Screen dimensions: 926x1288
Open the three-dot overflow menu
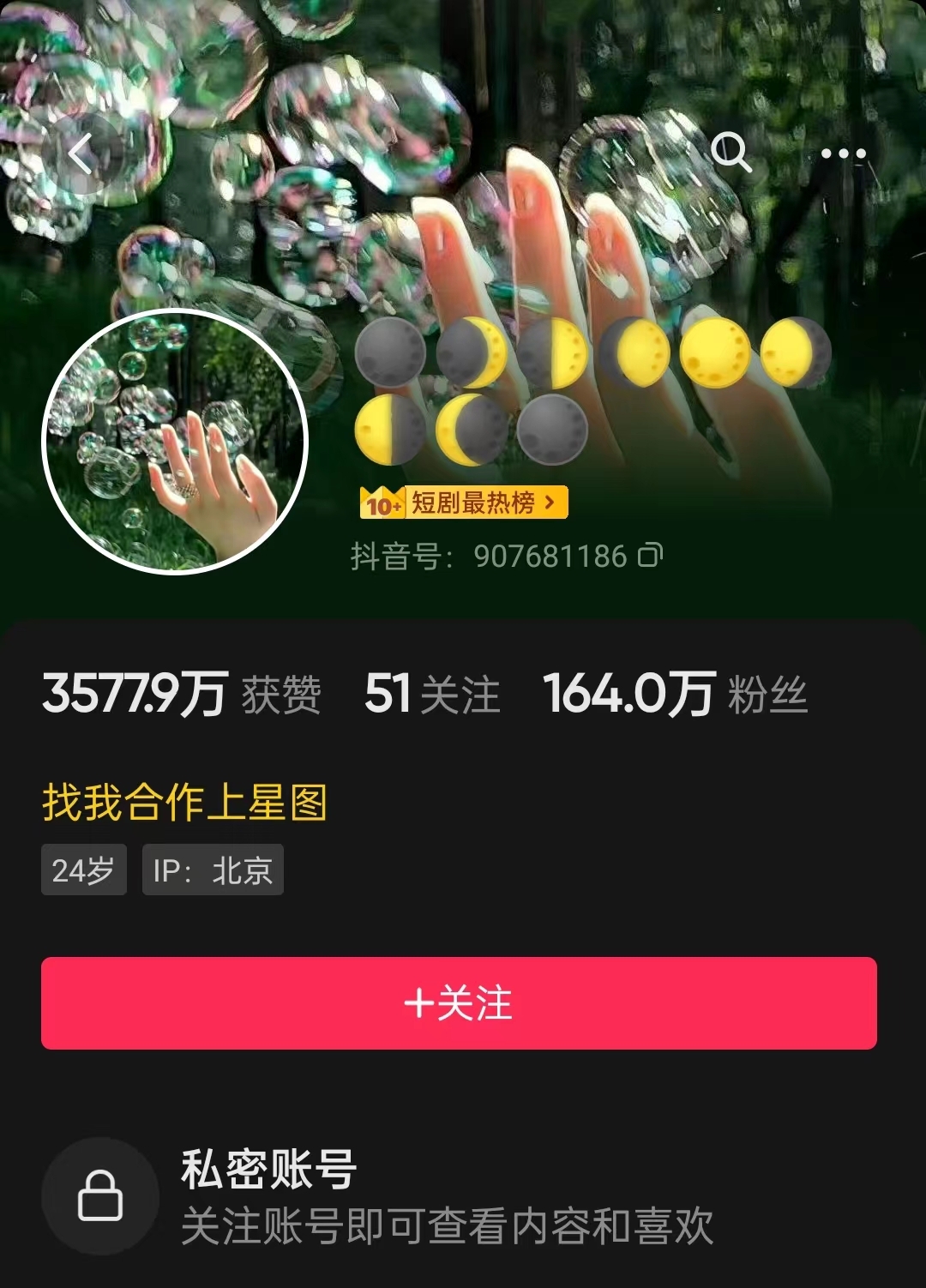click(x=843, y=154)
